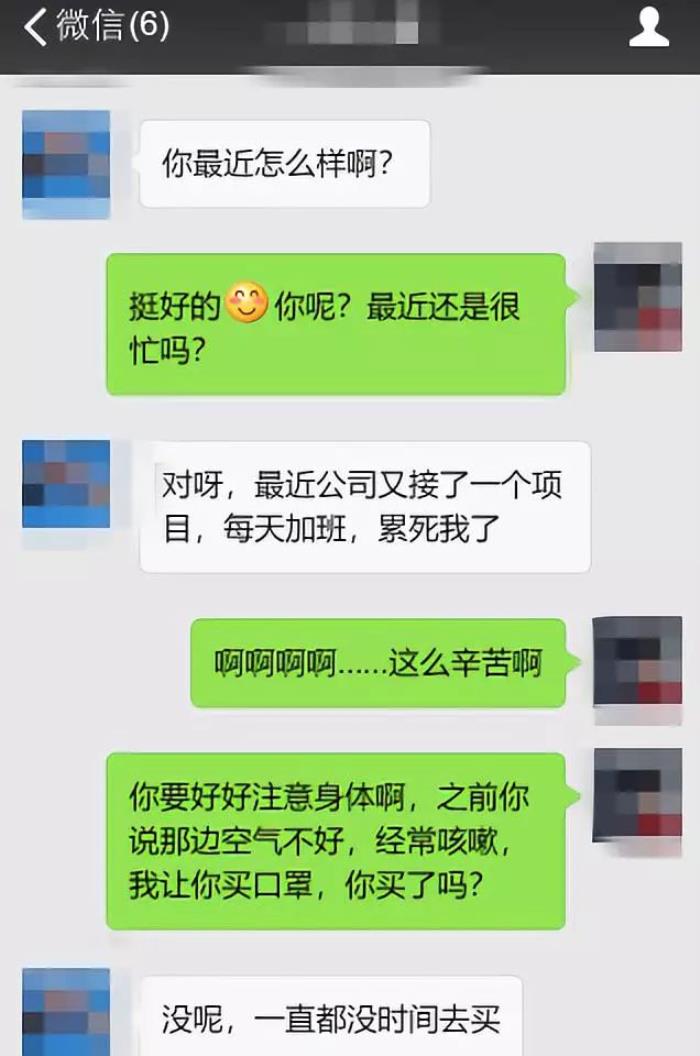This screenshot has height=1056, width=700.
Task: Open the chat contact info icon
Action: [648, 27]
